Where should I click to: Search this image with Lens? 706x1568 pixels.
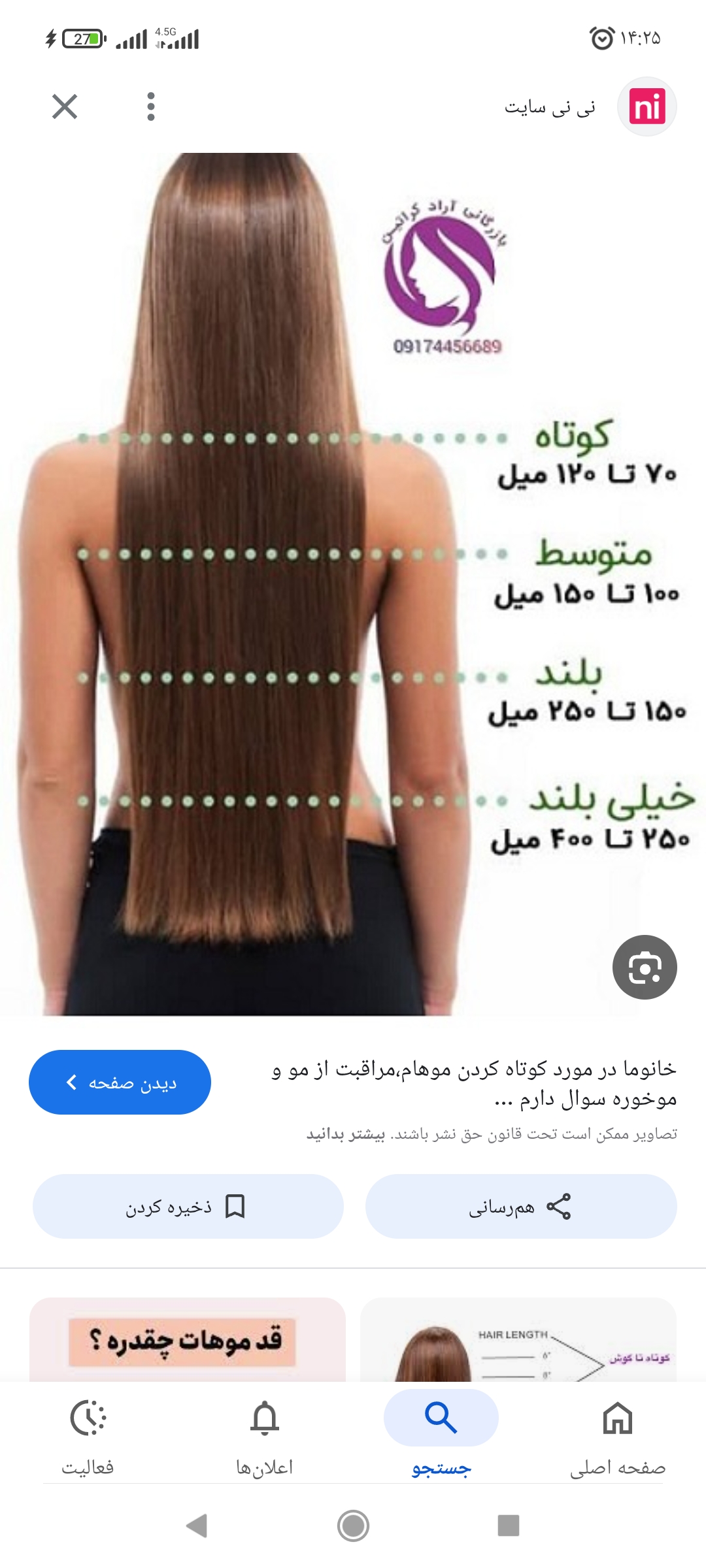[645, 967]
